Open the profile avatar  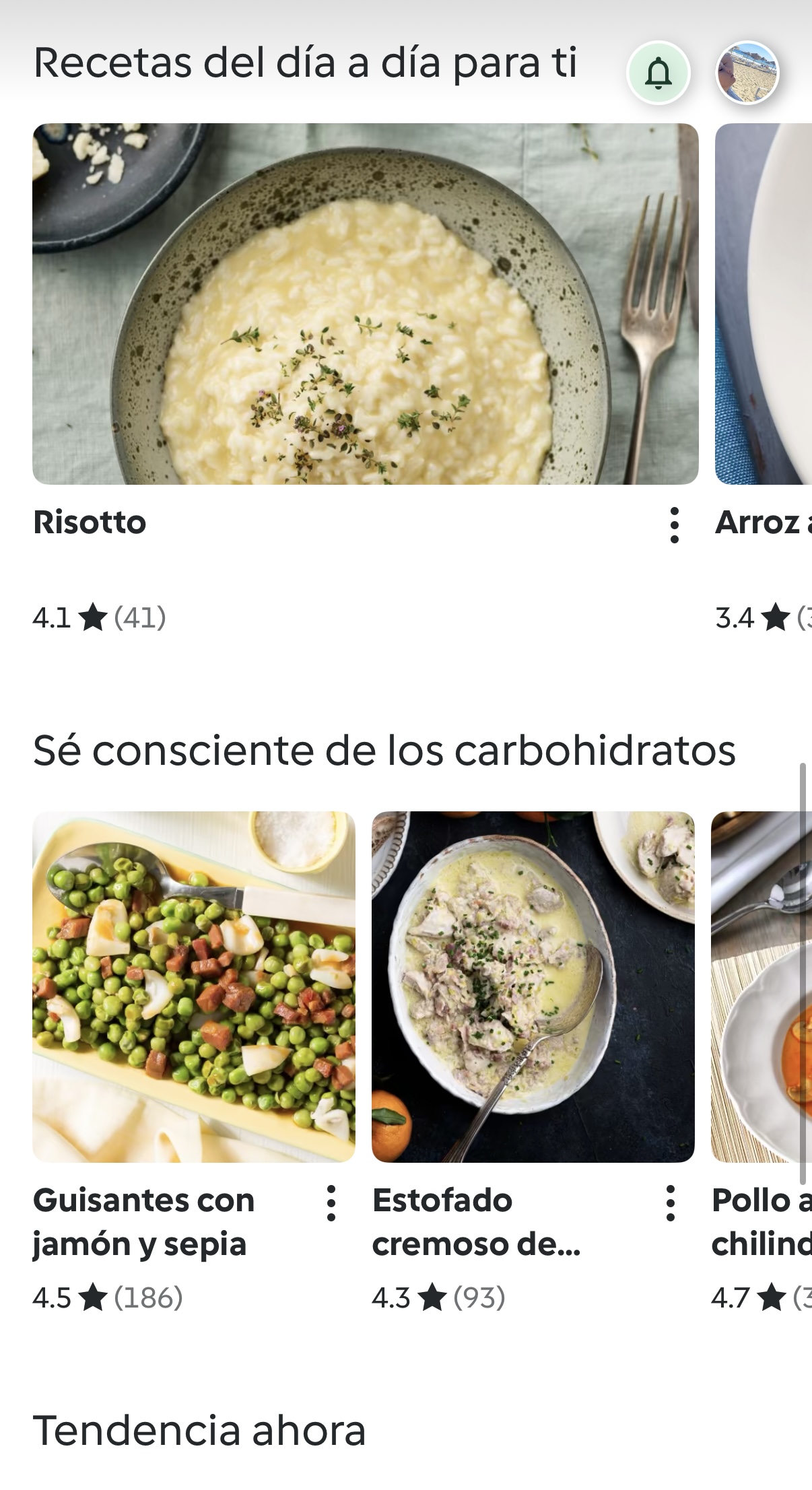coord(747,73)
